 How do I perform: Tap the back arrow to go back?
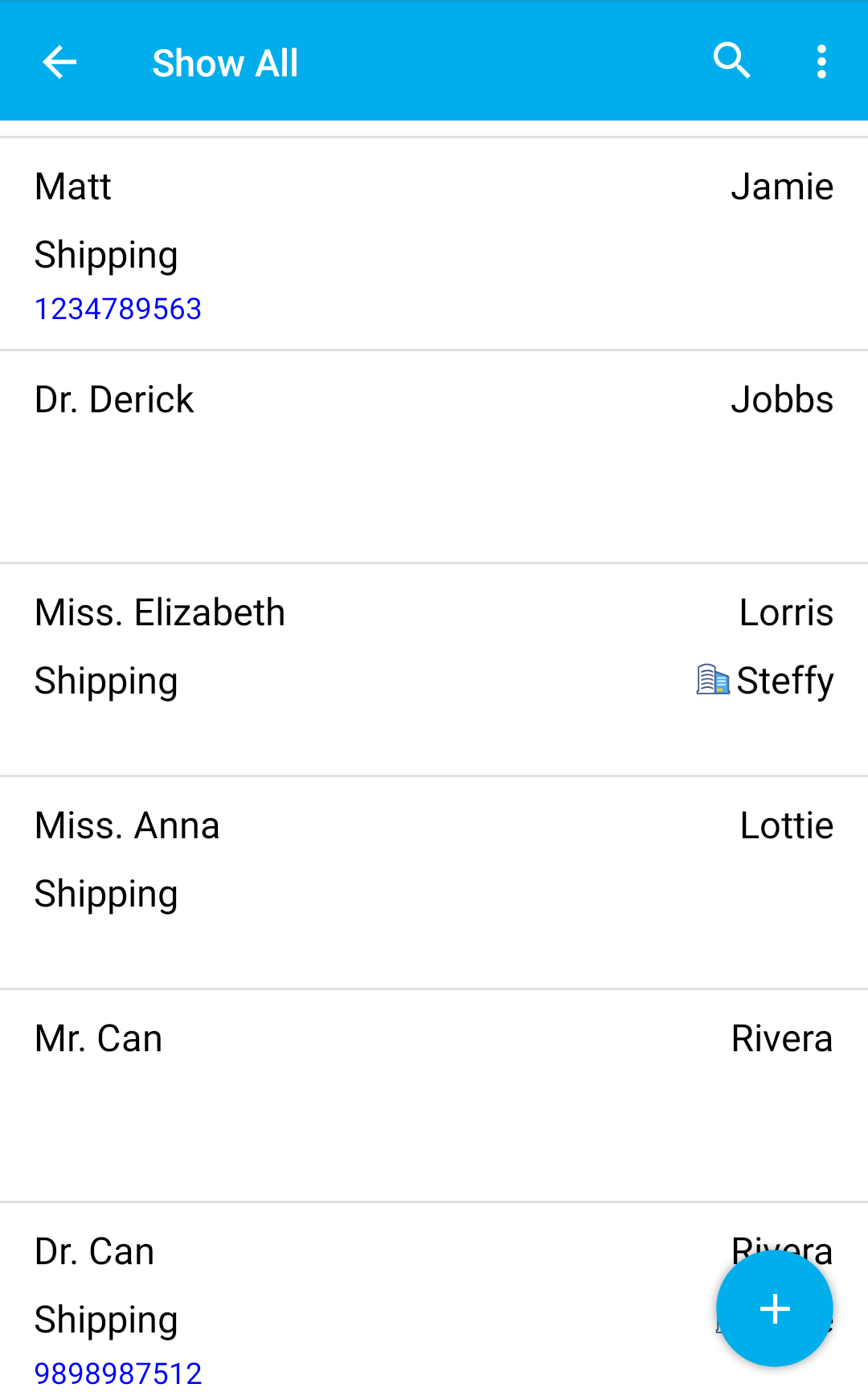coord(60,62)
